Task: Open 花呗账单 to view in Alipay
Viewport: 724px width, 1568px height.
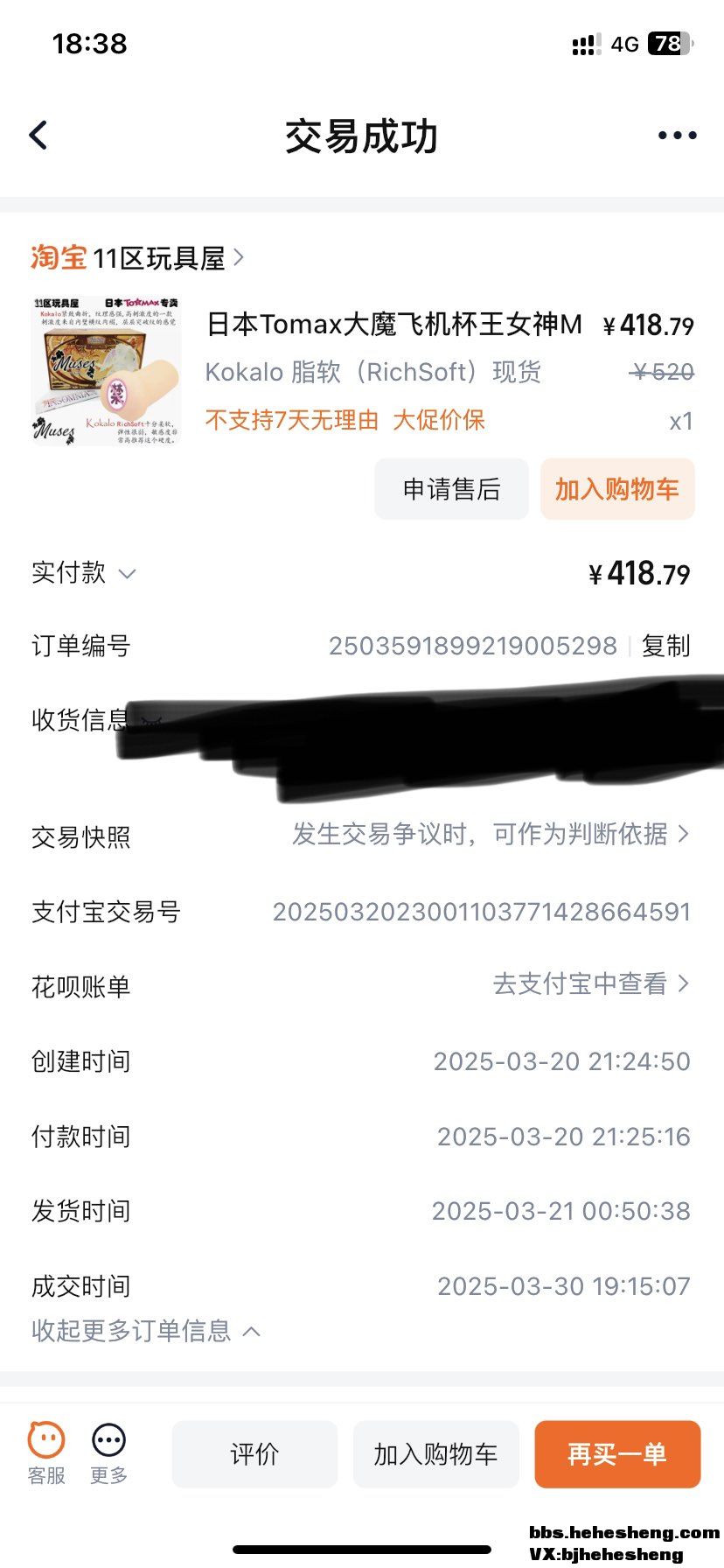Action: (590, 984)
